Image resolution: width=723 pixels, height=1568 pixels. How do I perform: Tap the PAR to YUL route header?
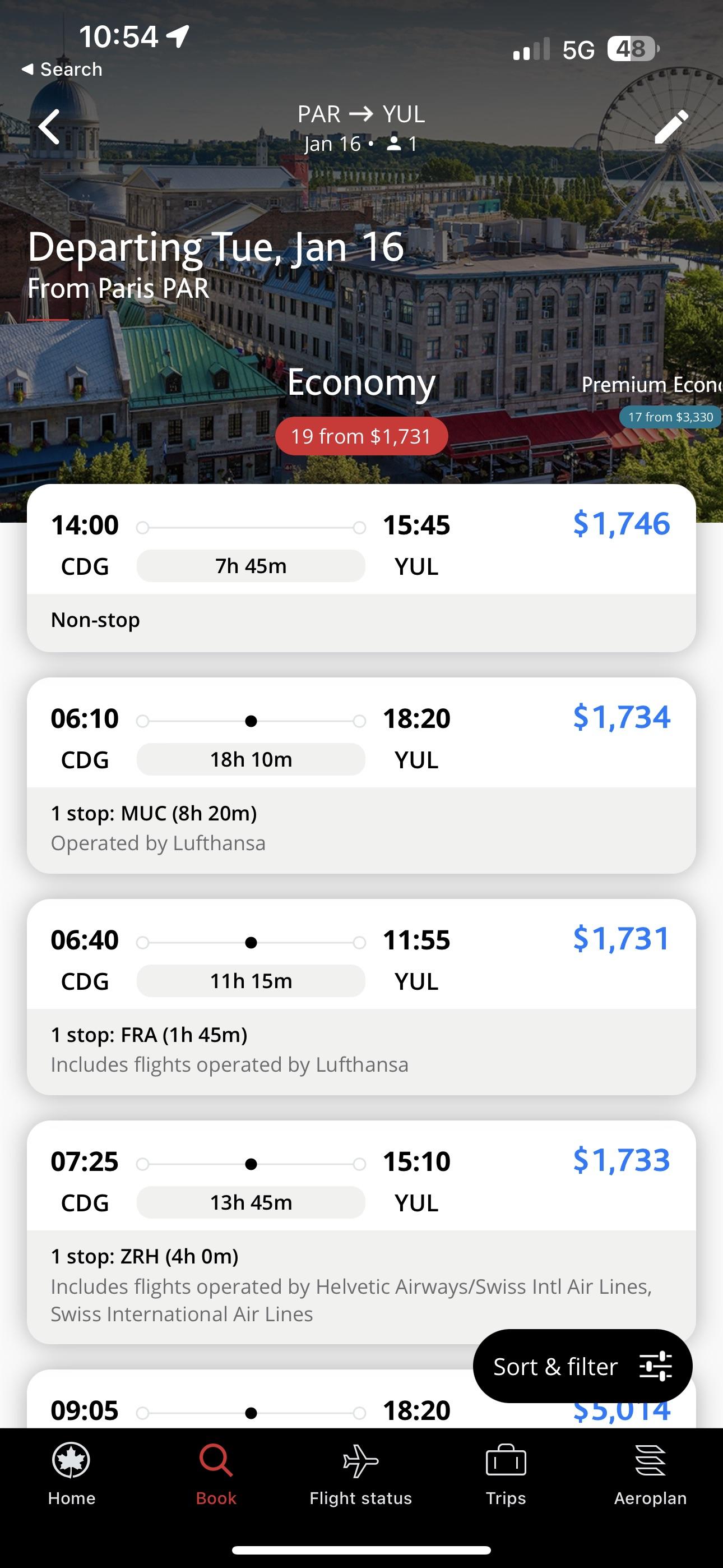361,114
